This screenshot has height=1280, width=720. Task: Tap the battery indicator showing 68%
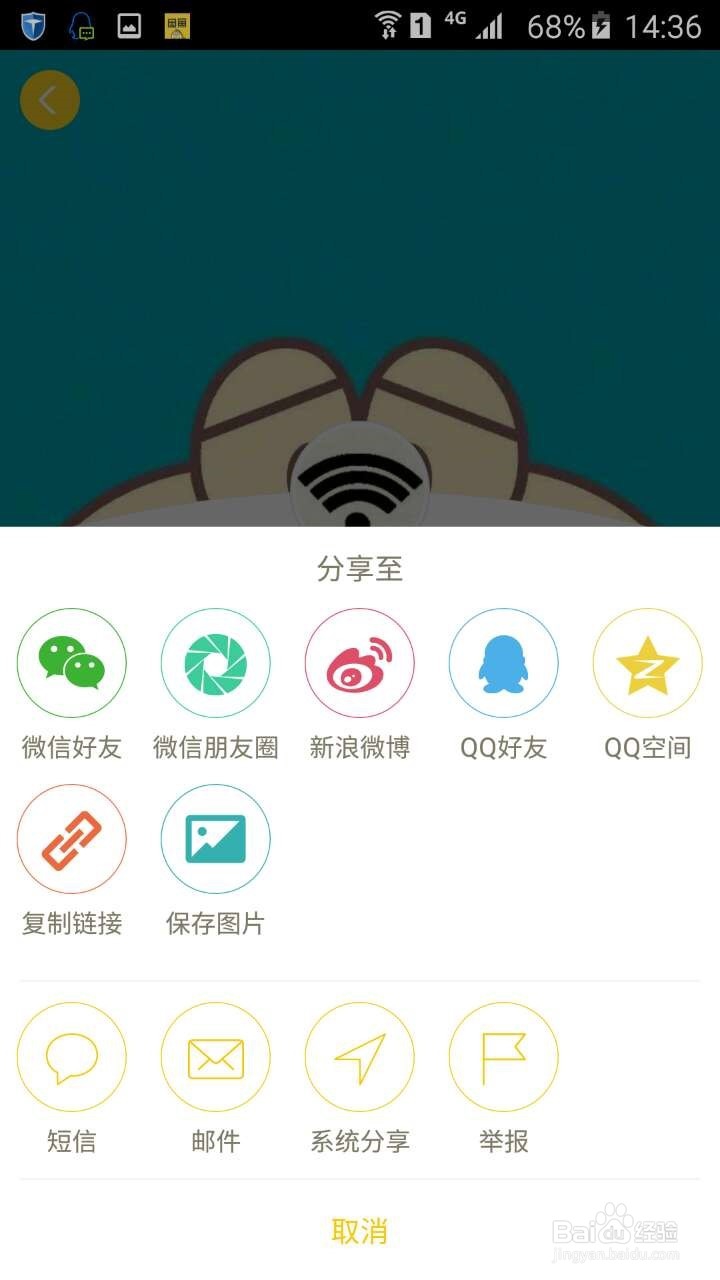pyautogui.click(x=558, y=28)
